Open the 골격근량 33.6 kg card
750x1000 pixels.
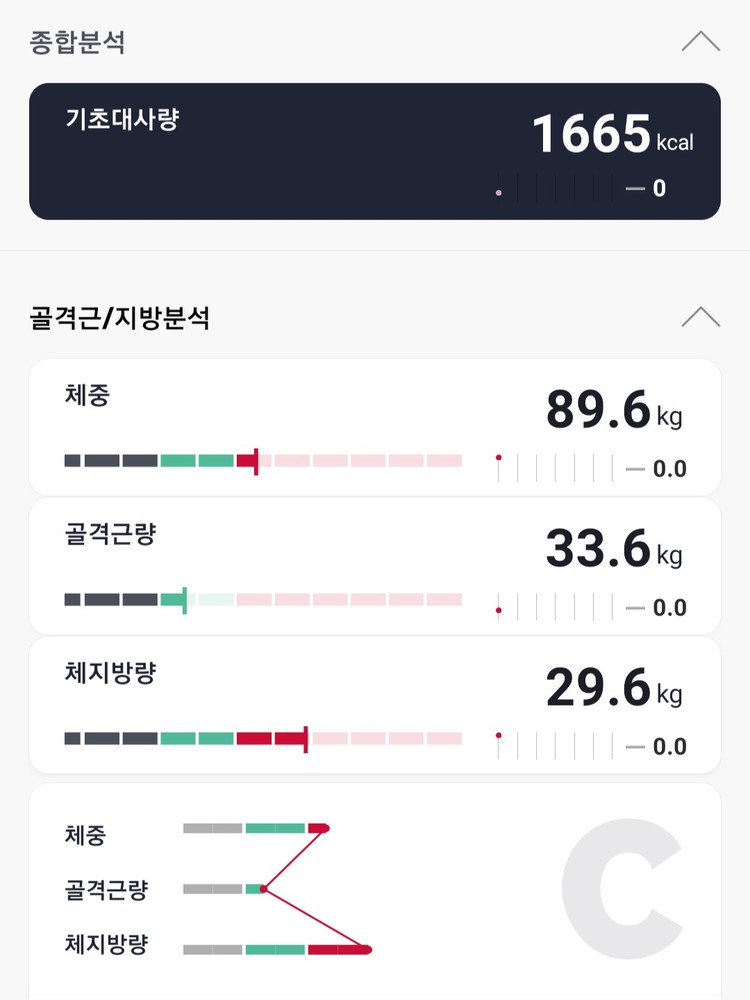pos(374,566)
